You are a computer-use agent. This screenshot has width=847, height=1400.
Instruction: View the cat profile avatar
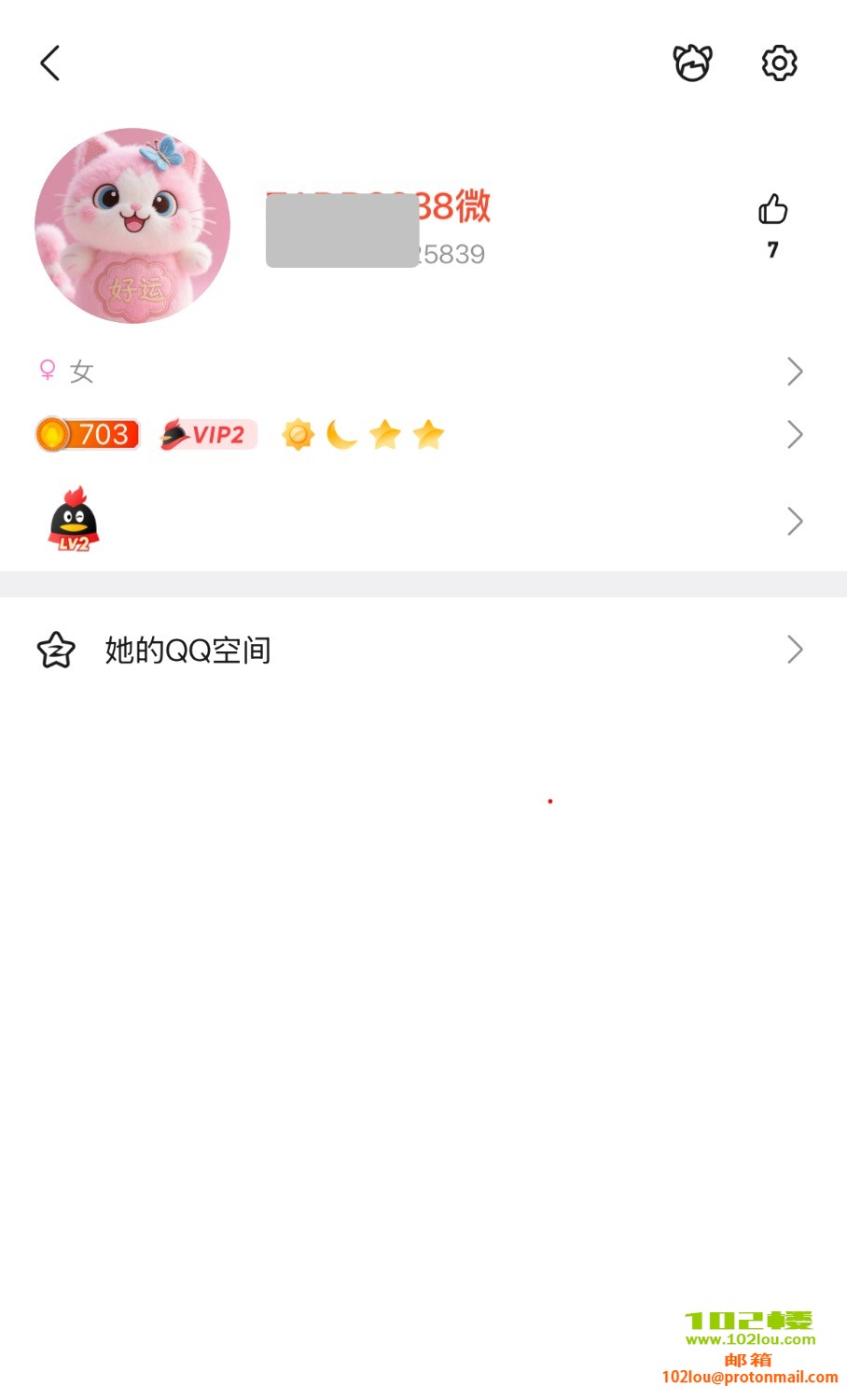[132, 226]
